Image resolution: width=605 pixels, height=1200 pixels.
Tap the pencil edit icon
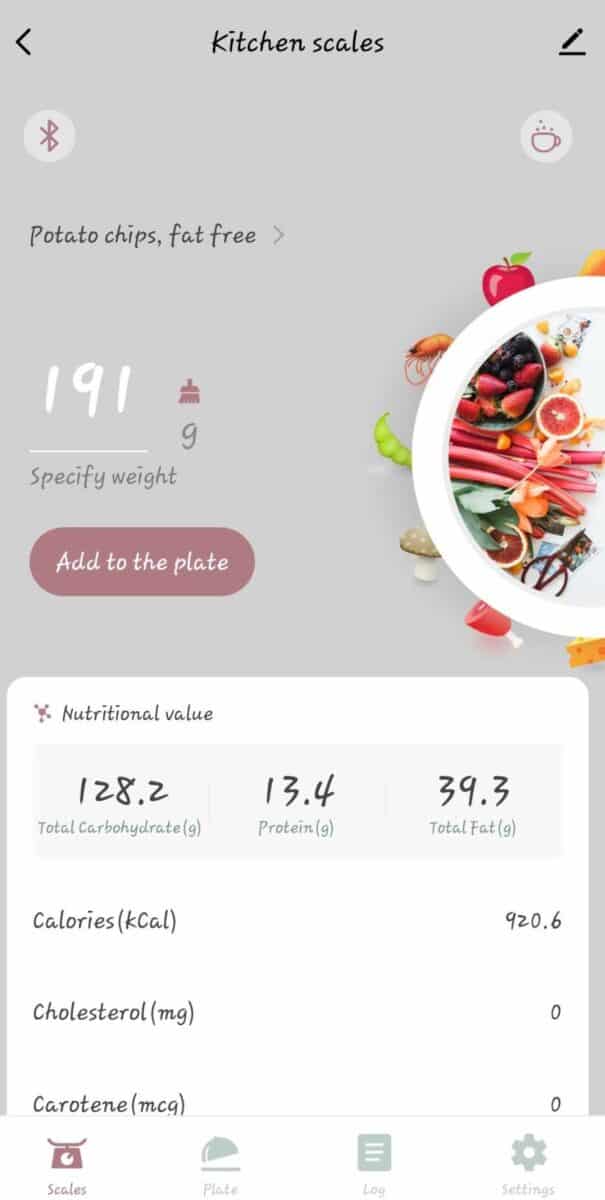tap(571, 43)
